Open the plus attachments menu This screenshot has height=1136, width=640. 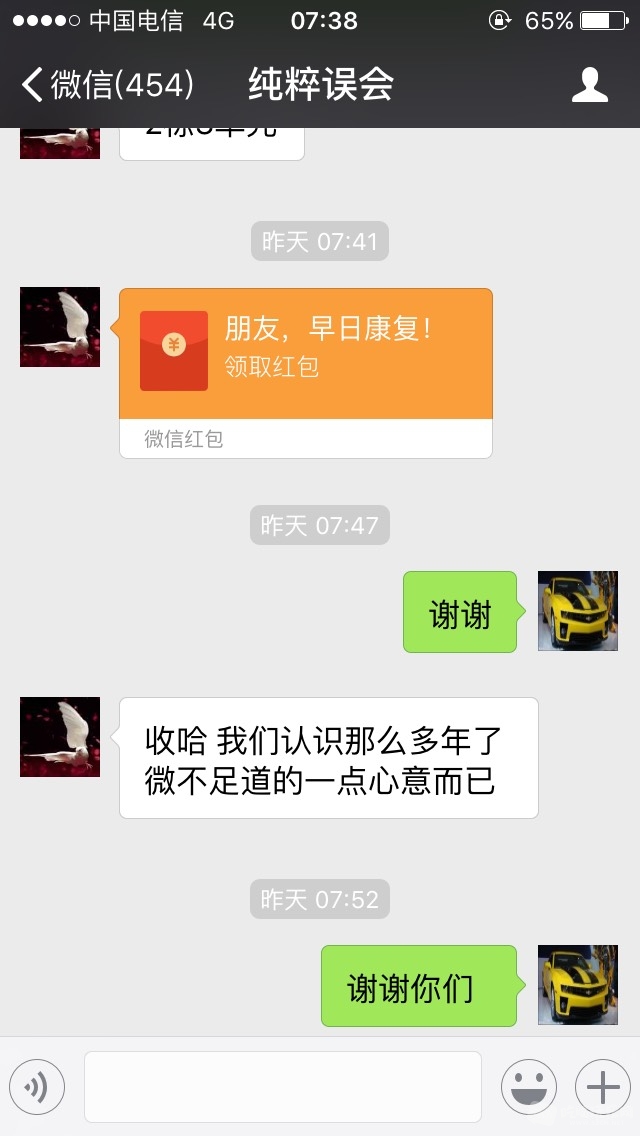tap(602, 1087)
